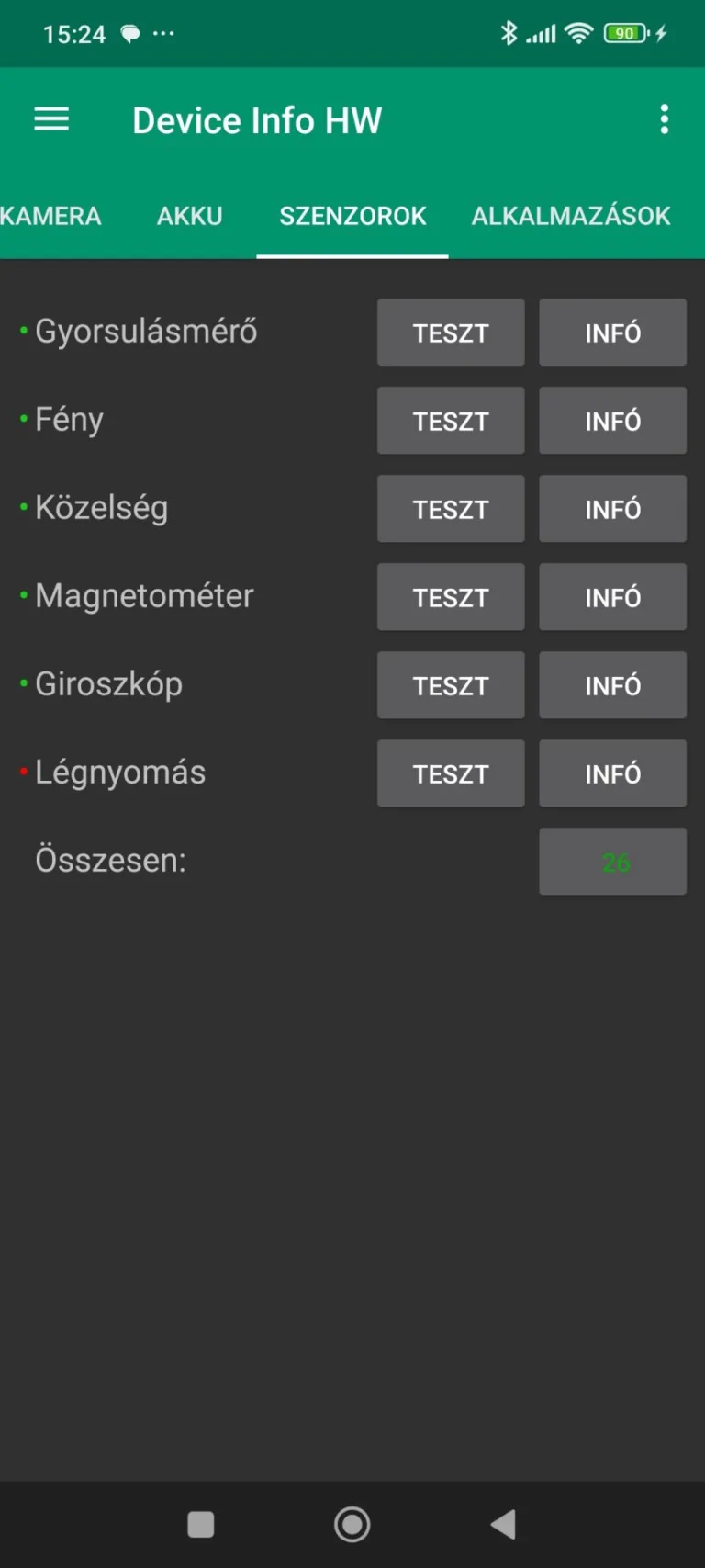Open the three-dot overflow menu

coord(664,119)
